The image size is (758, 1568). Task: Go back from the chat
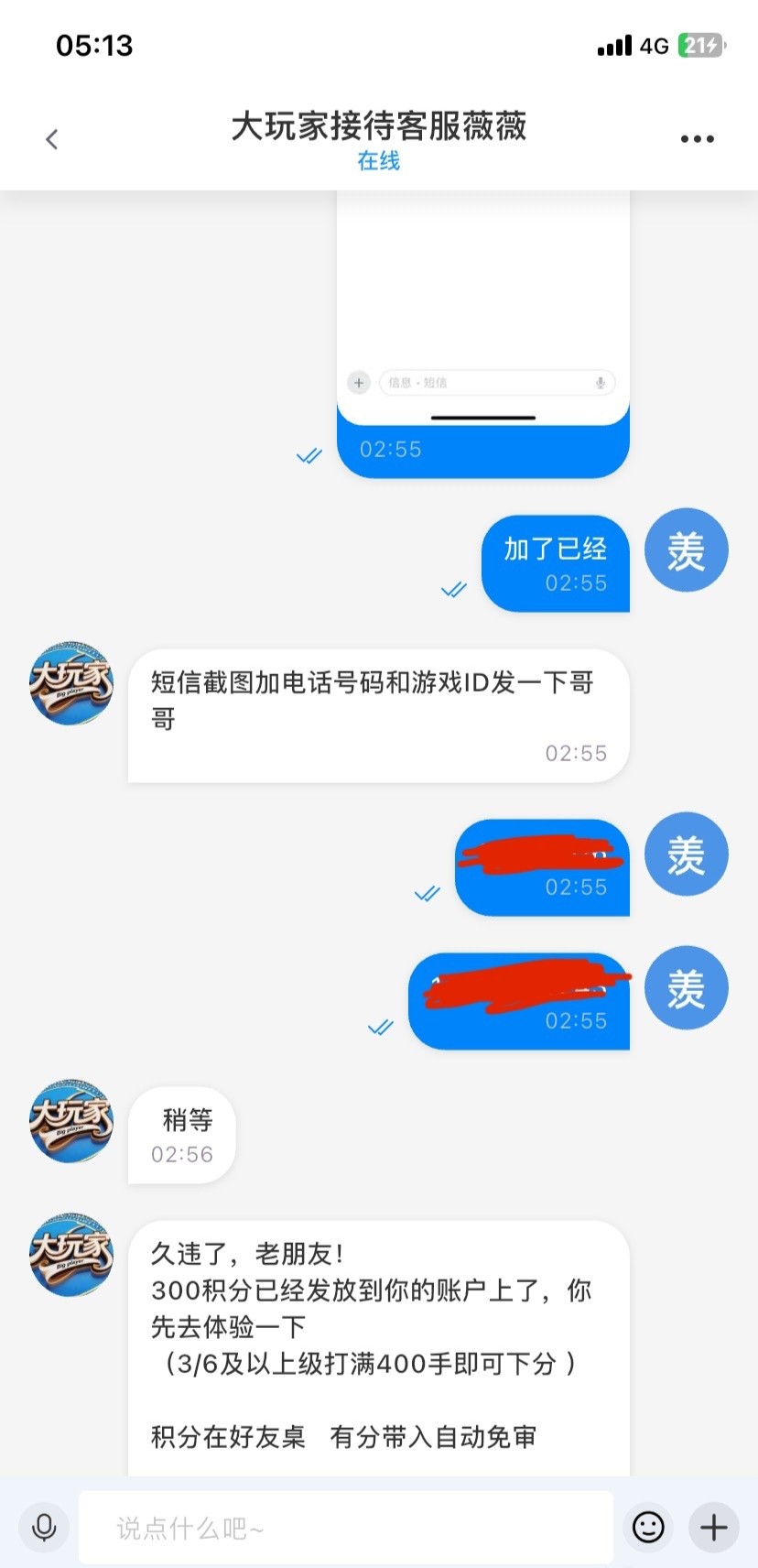tap(52, 139)
